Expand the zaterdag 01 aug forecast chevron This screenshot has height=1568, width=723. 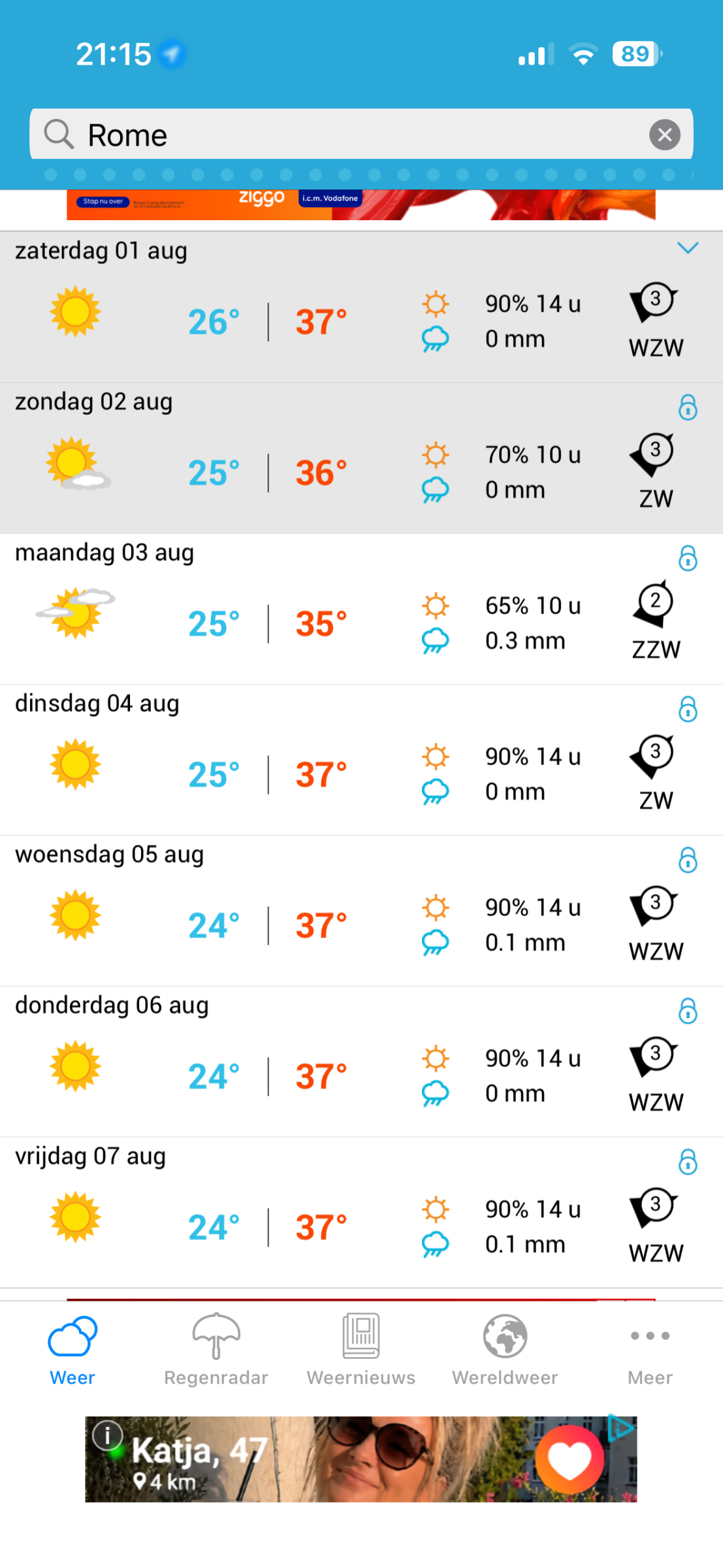(688, 248)
